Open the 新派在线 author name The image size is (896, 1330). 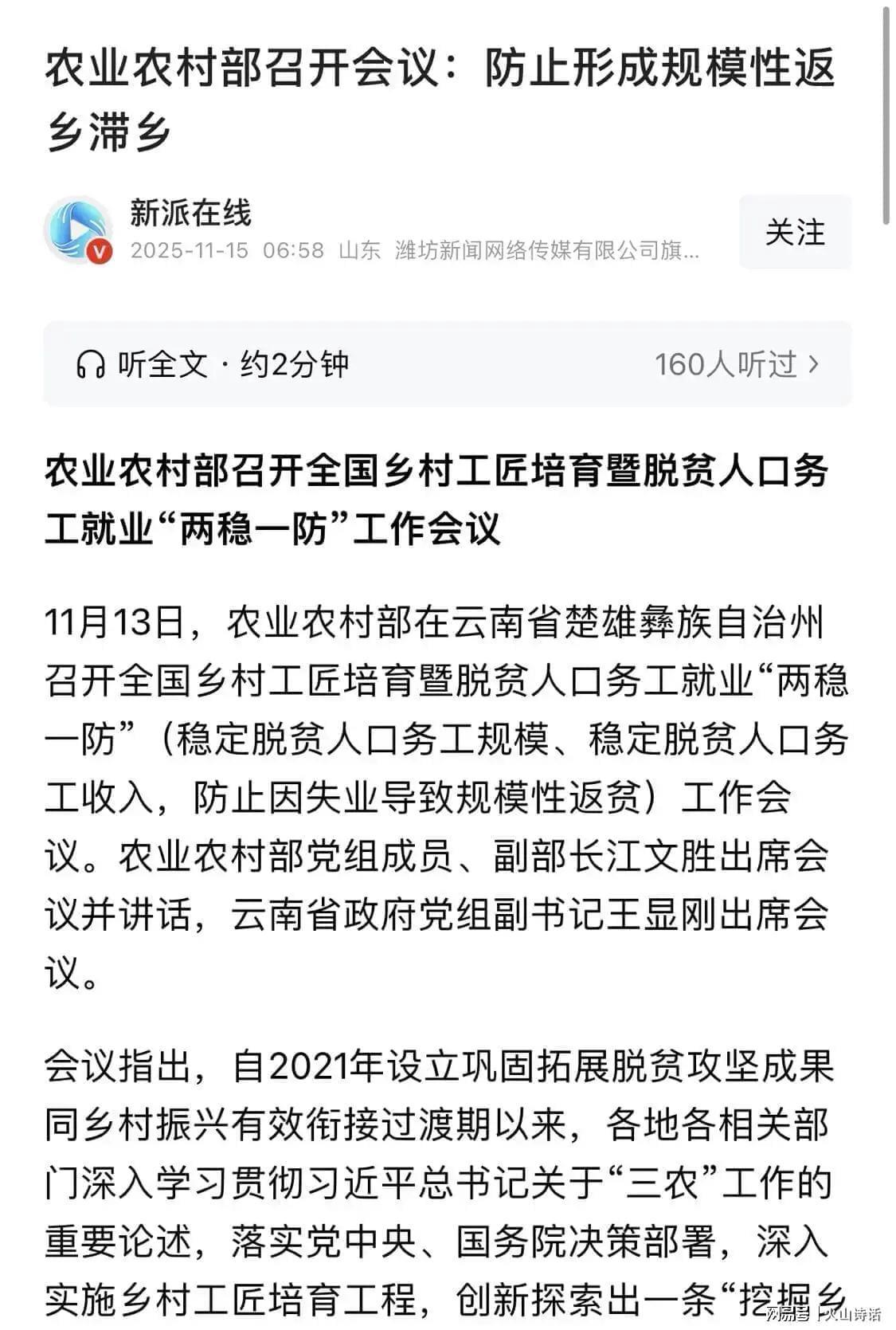click(x=190, y=213)
